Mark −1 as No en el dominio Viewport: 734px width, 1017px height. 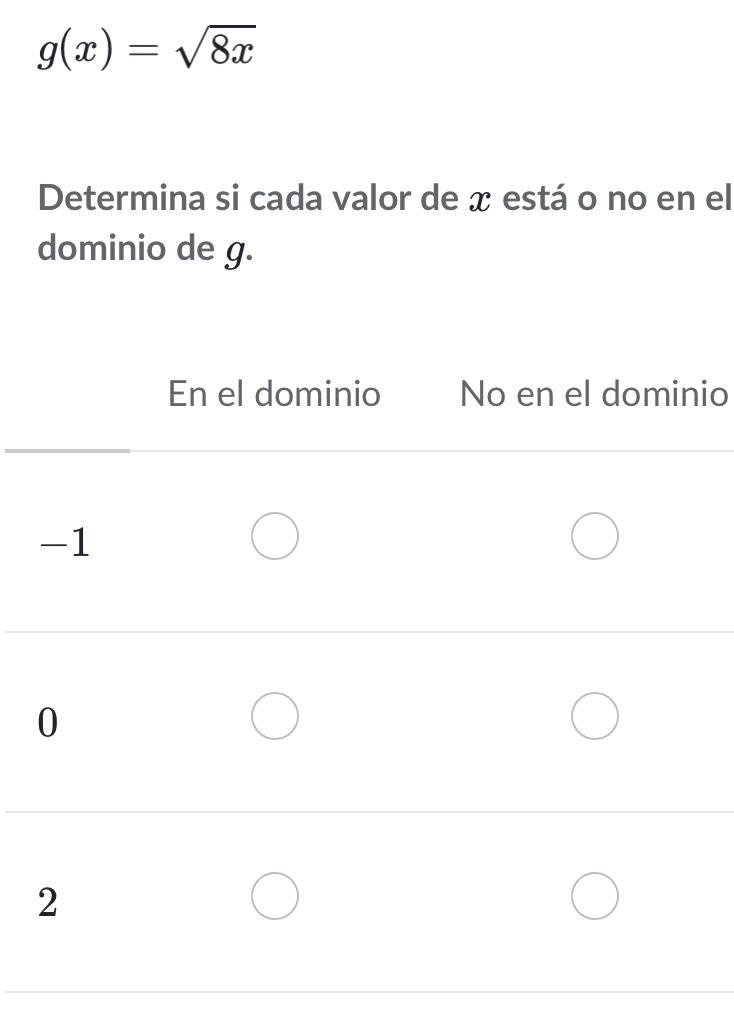(x=595, y=536)
